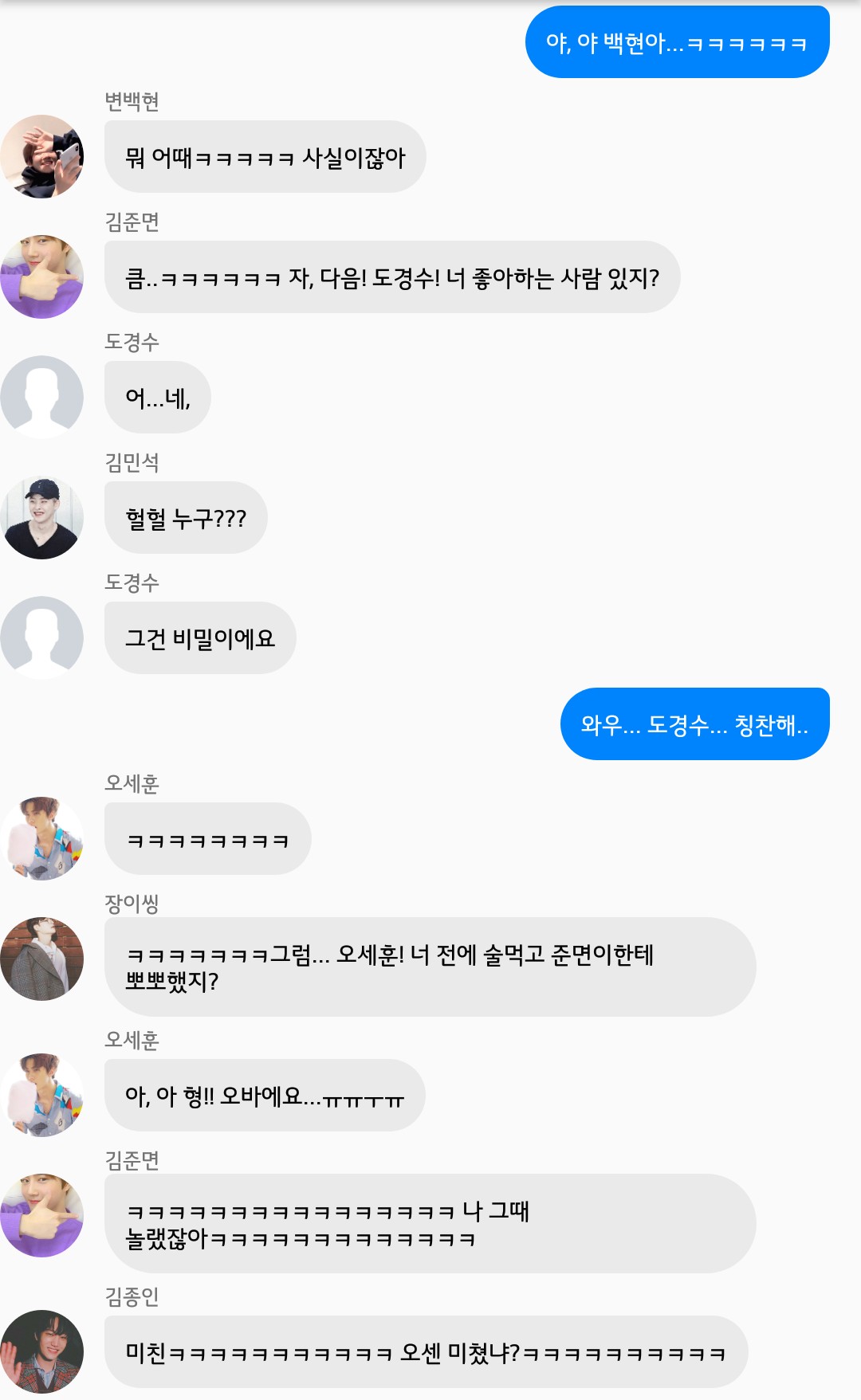Open 장이씽's profile picture
Image resolution: width=861 pixels, height=1400 pixels.
(x=41, y=959)
